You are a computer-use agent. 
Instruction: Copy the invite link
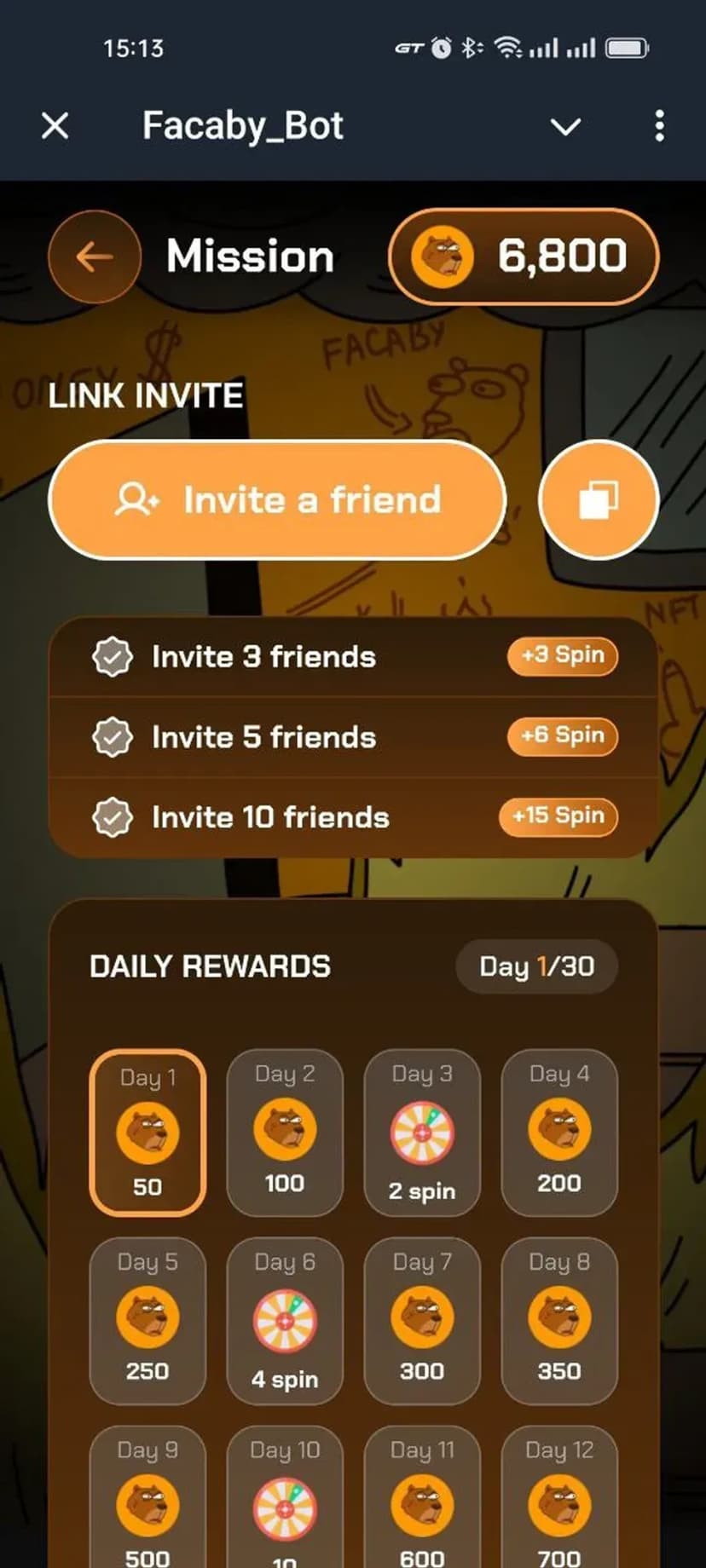599,499
